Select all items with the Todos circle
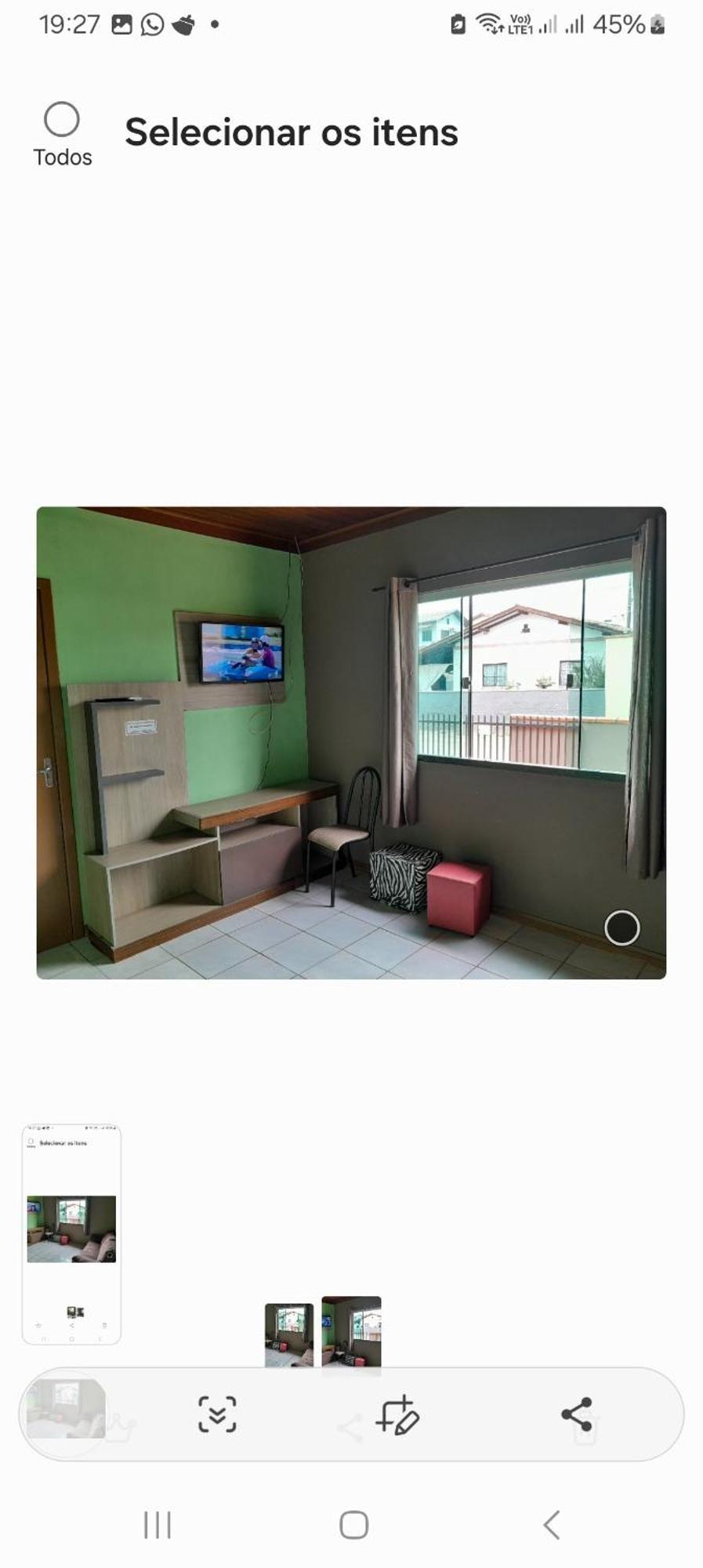 62,120
